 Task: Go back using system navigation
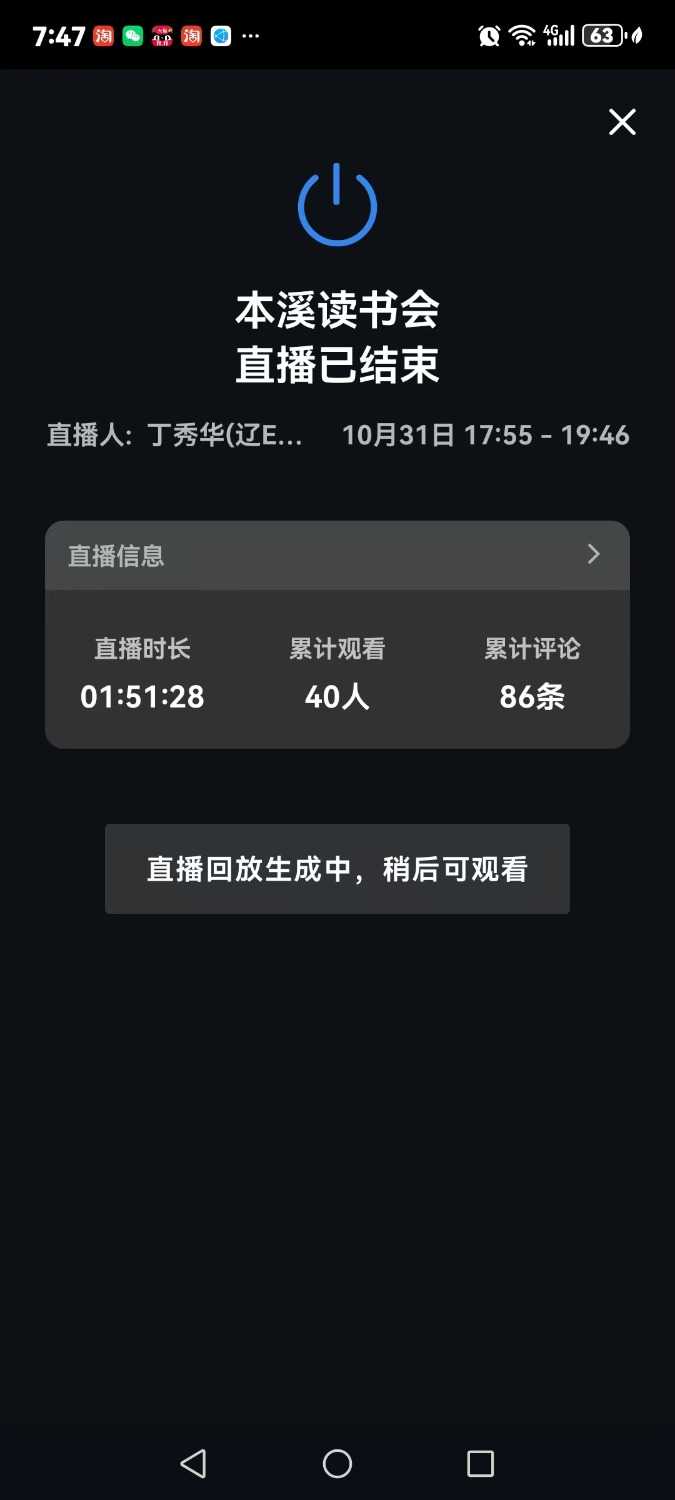pyautogui.click(x=193, y=1464)
